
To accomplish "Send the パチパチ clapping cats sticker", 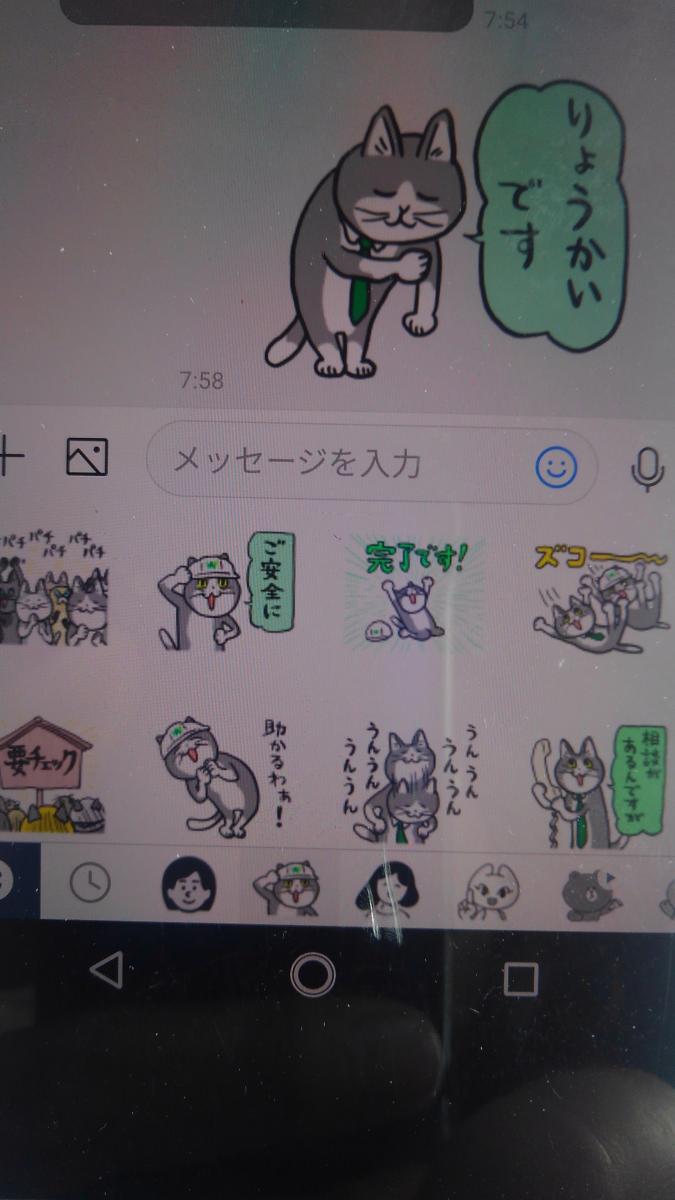I will click(x=52, y=590).
